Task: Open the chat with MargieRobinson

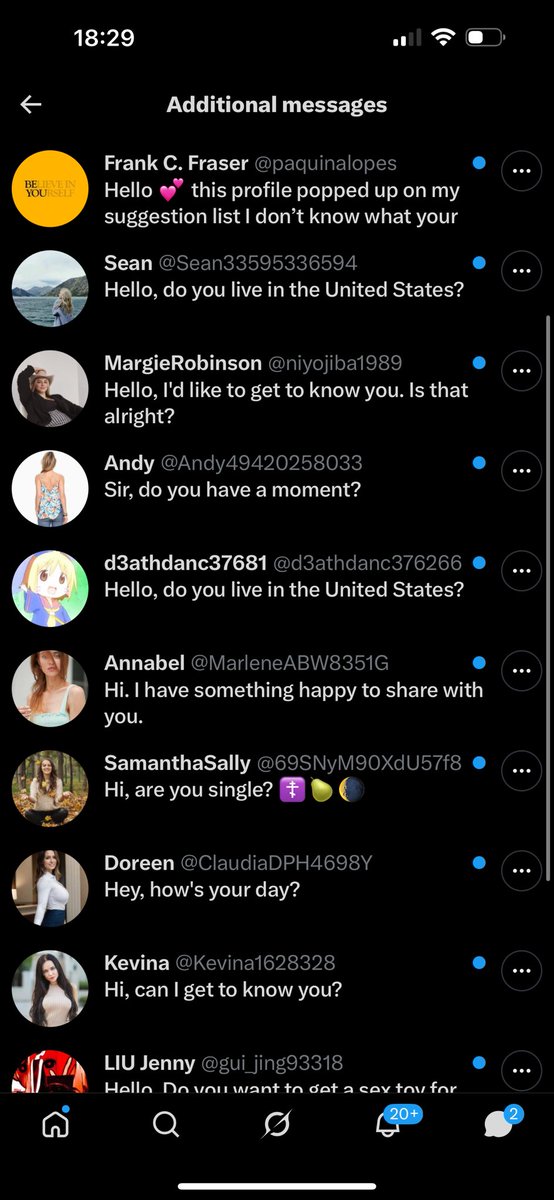Action: [250, 390]
